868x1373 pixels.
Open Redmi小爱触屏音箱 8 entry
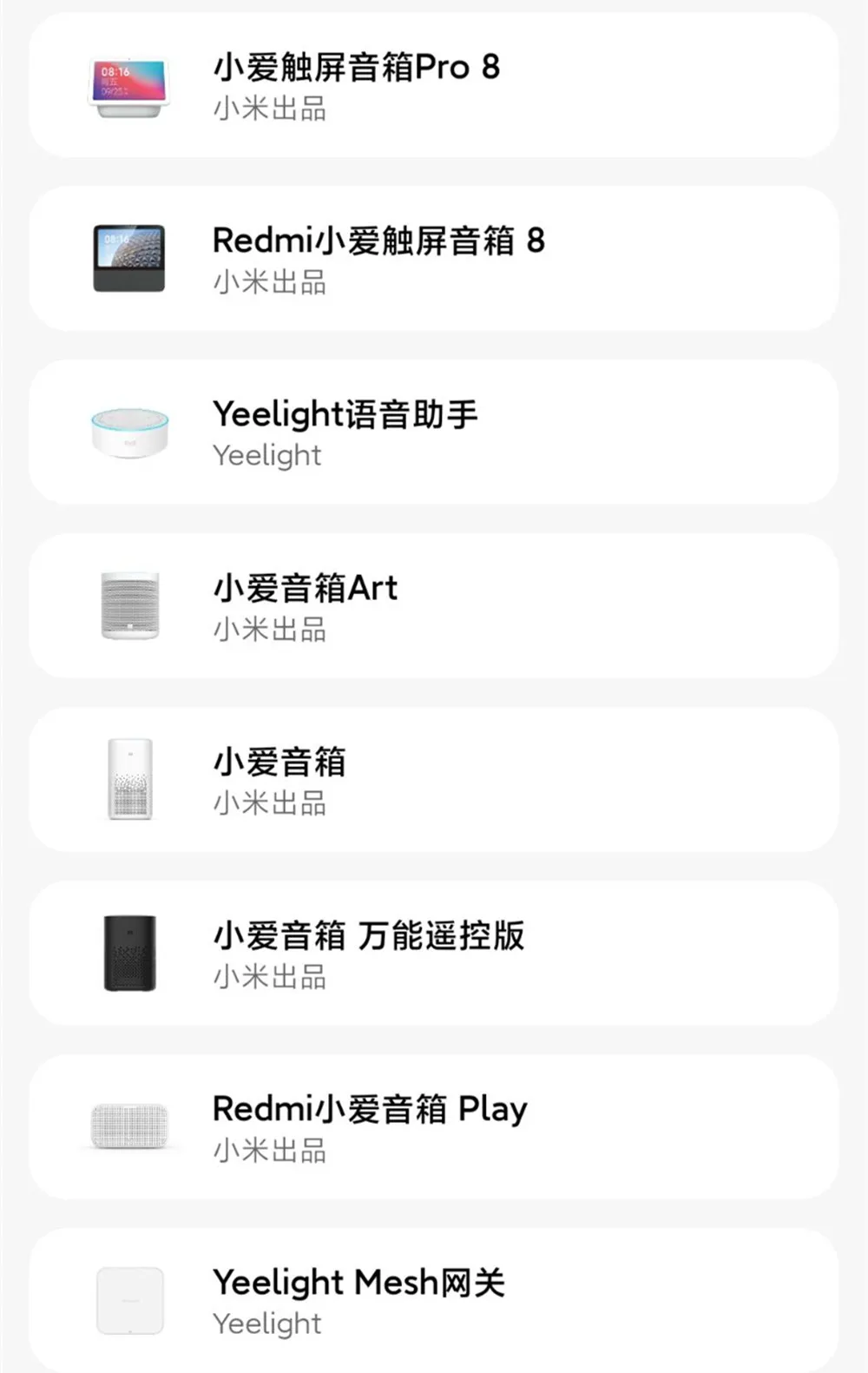(434, 259)
